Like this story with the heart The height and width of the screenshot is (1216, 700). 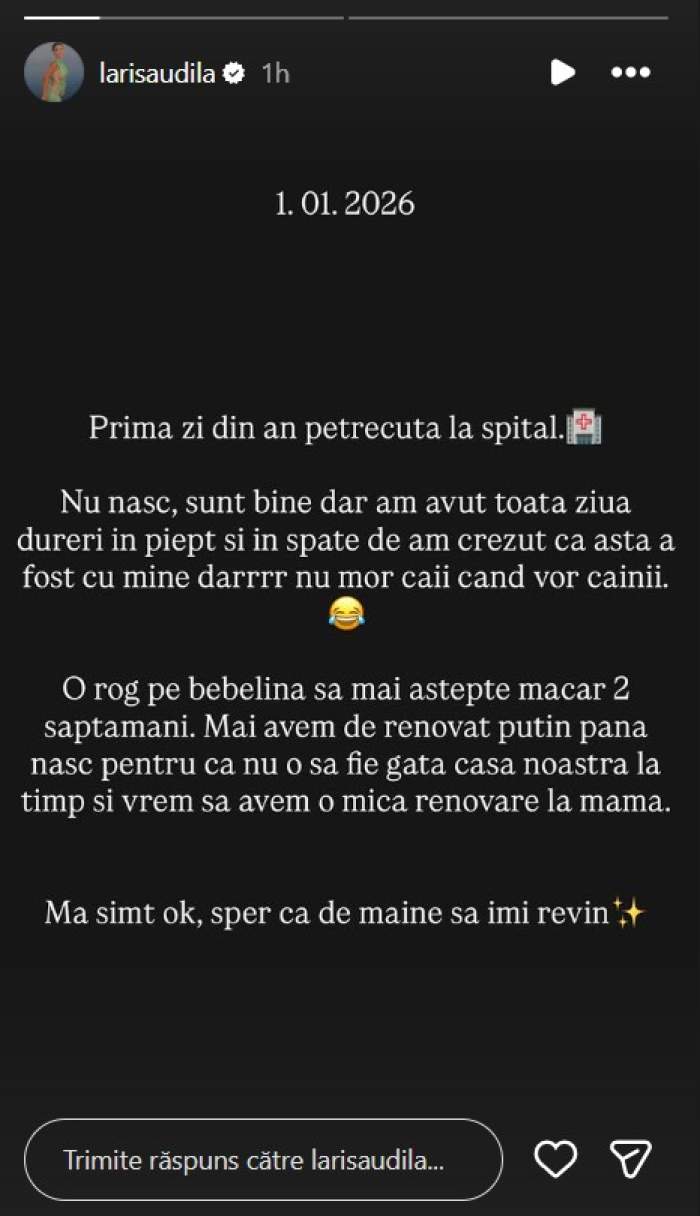pyautogui.click(x=556, y=1159)
